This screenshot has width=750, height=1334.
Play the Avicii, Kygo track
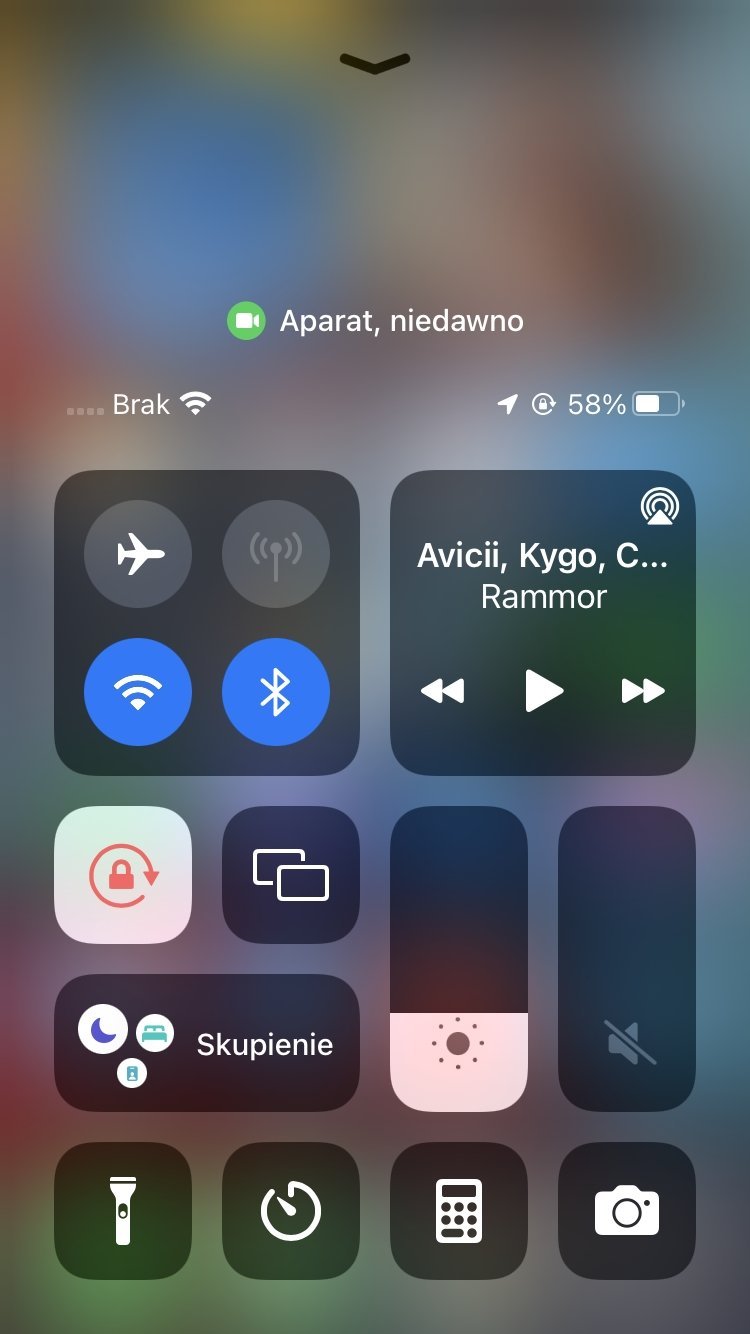tap(544, 691)
